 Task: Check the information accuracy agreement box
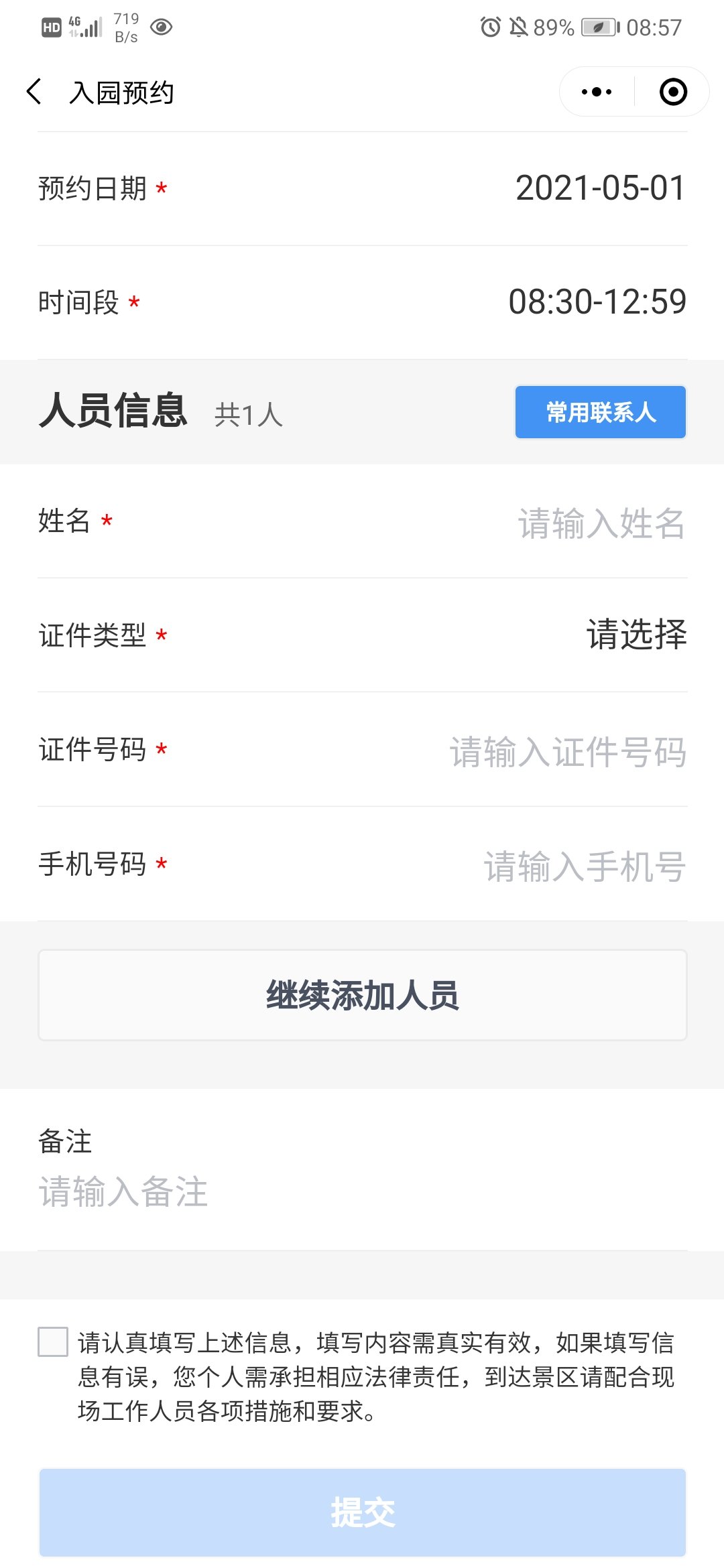[x=53, y=1342]
